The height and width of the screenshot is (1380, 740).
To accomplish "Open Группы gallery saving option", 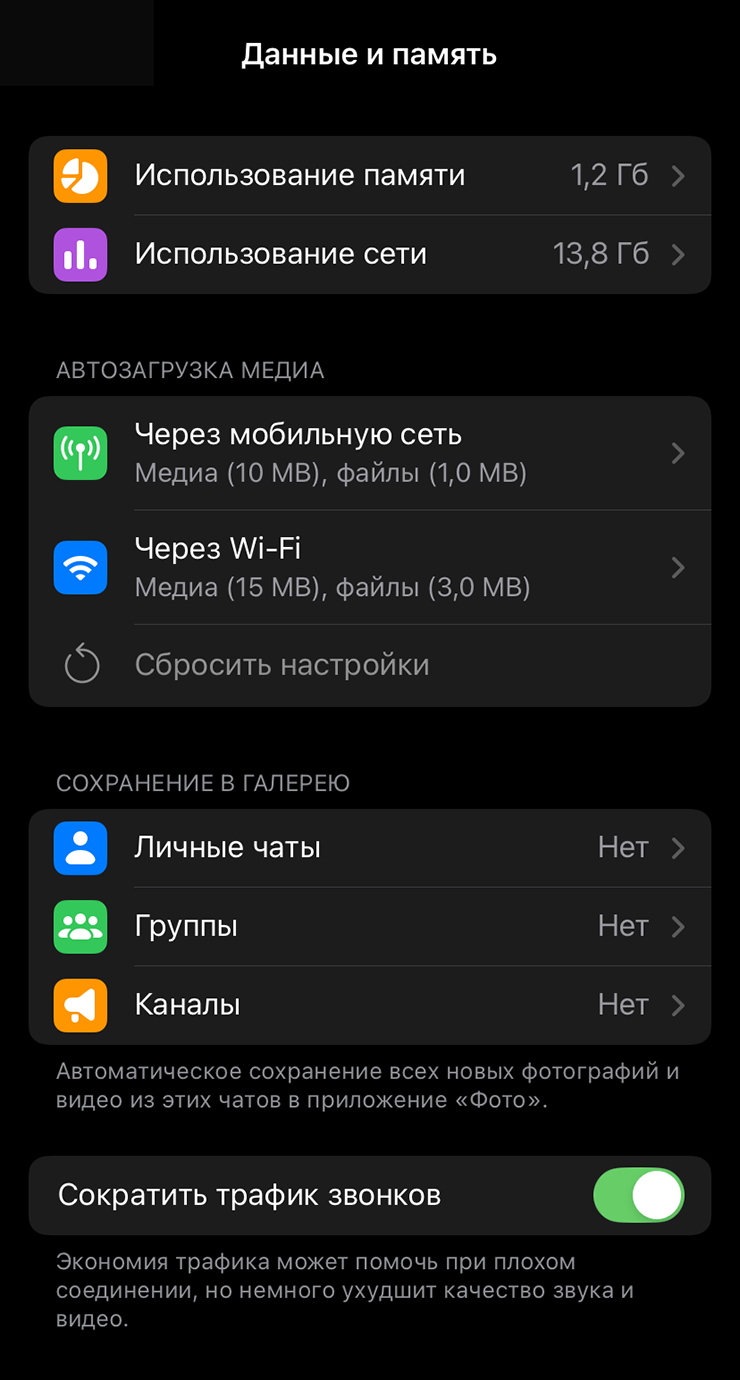I will point(369,926).
